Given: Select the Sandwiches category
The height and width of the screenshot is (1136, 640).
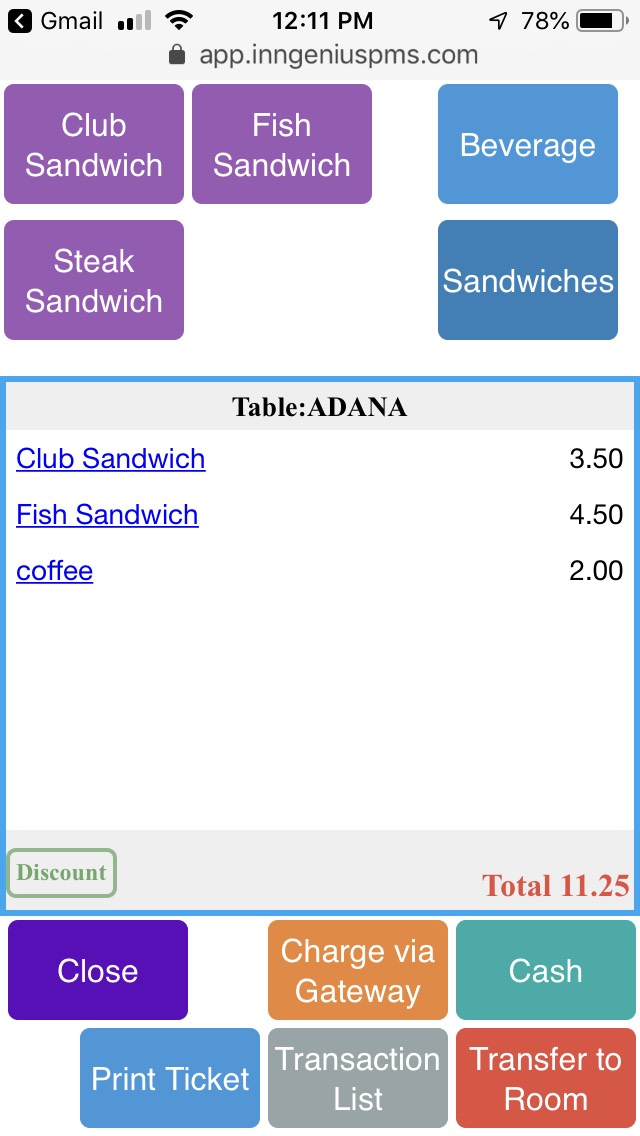Looking at the screenshot, I should 528,280.
